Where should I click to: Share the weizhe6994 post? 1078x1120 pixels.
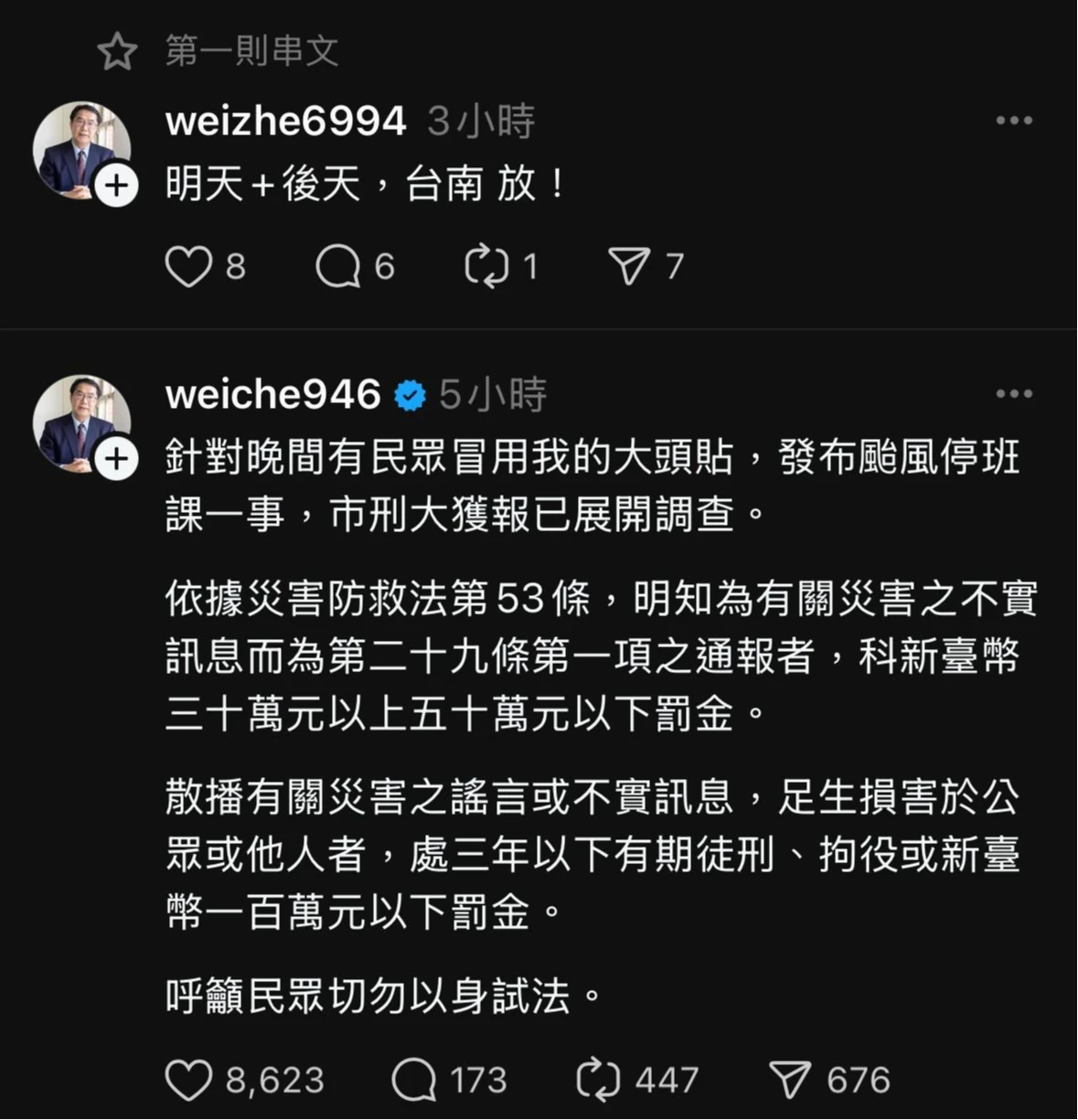(629, 267)
